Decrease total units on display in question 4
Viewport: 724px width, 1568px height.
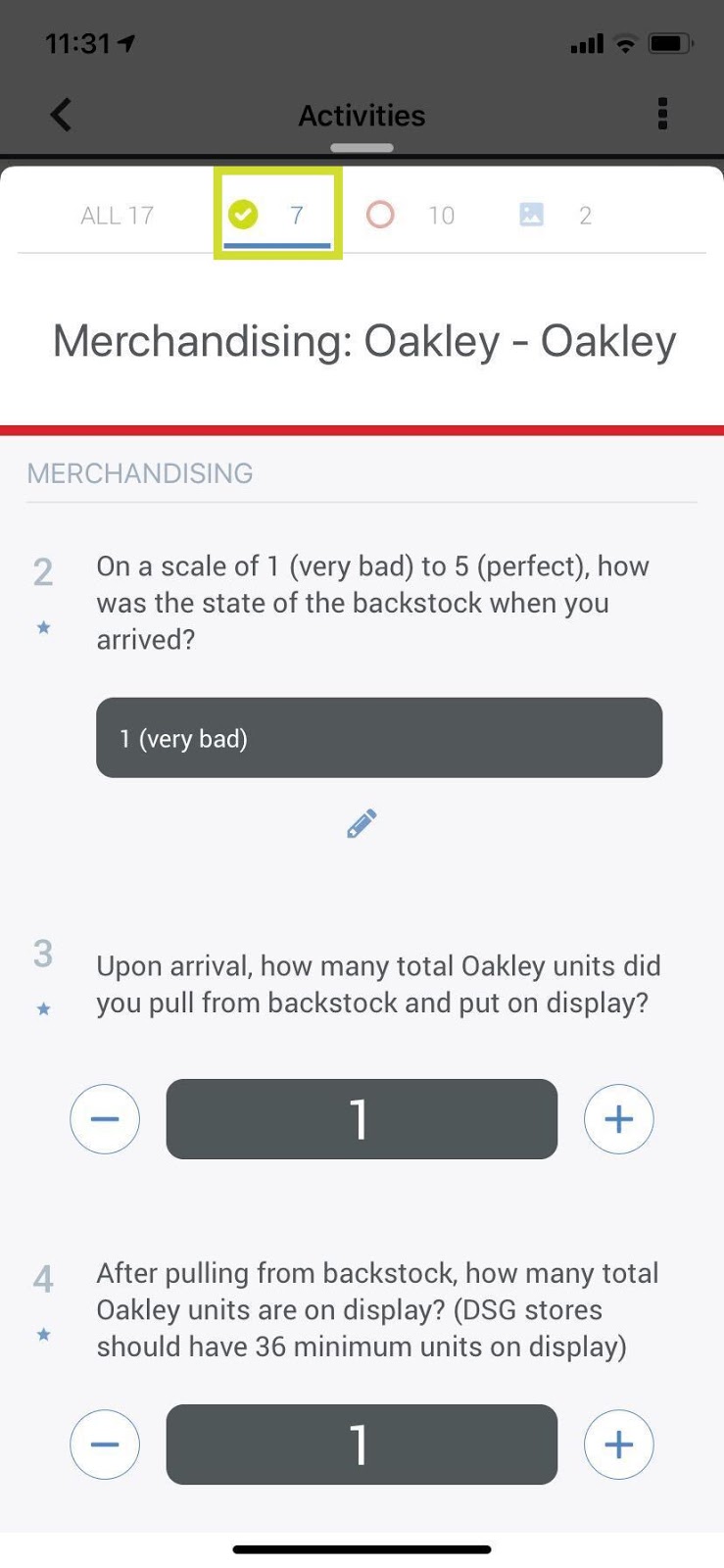click(x=105, y=1445)
